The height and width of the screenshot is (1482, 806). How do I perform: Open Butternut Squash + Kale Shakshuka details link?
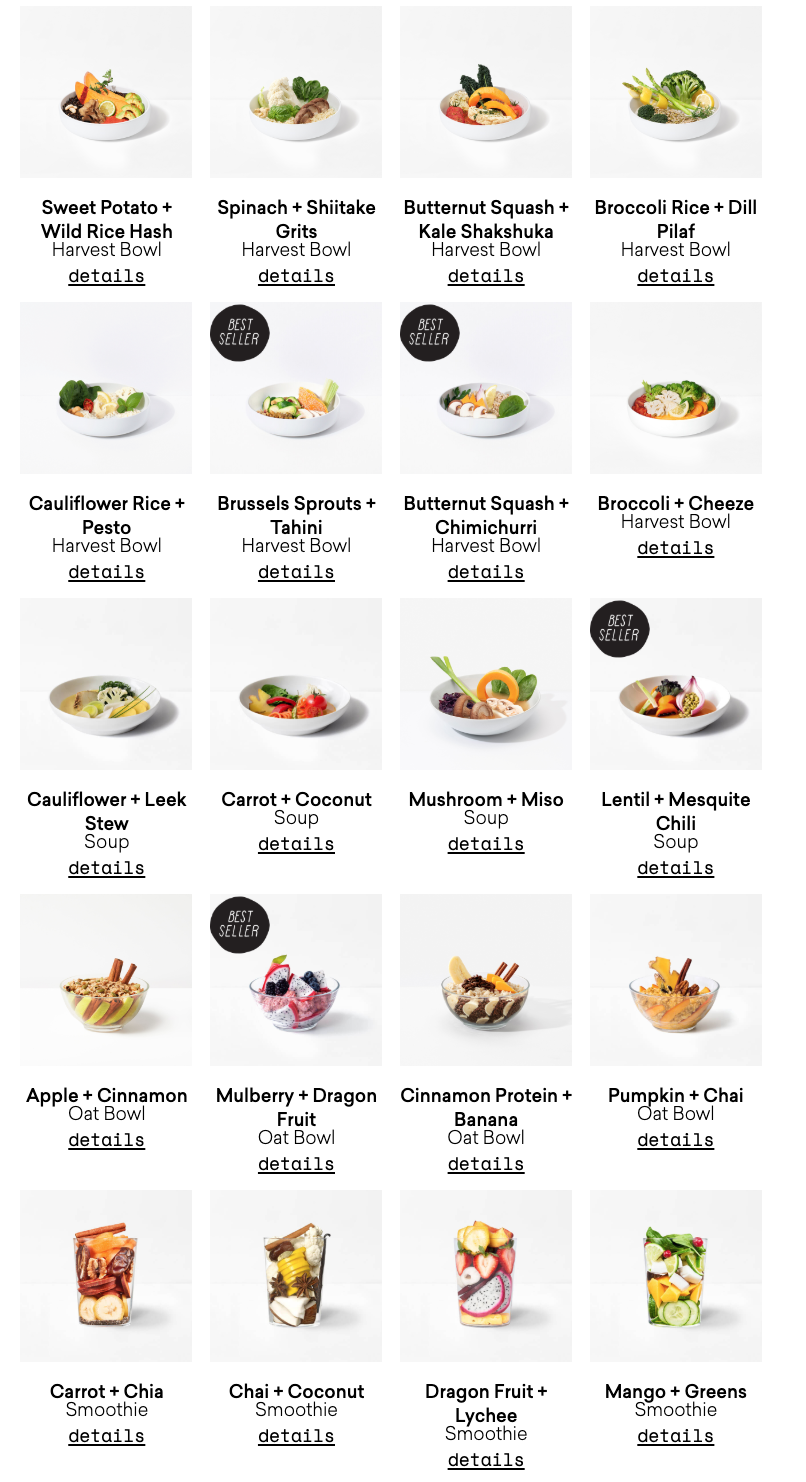coord(486,276)
